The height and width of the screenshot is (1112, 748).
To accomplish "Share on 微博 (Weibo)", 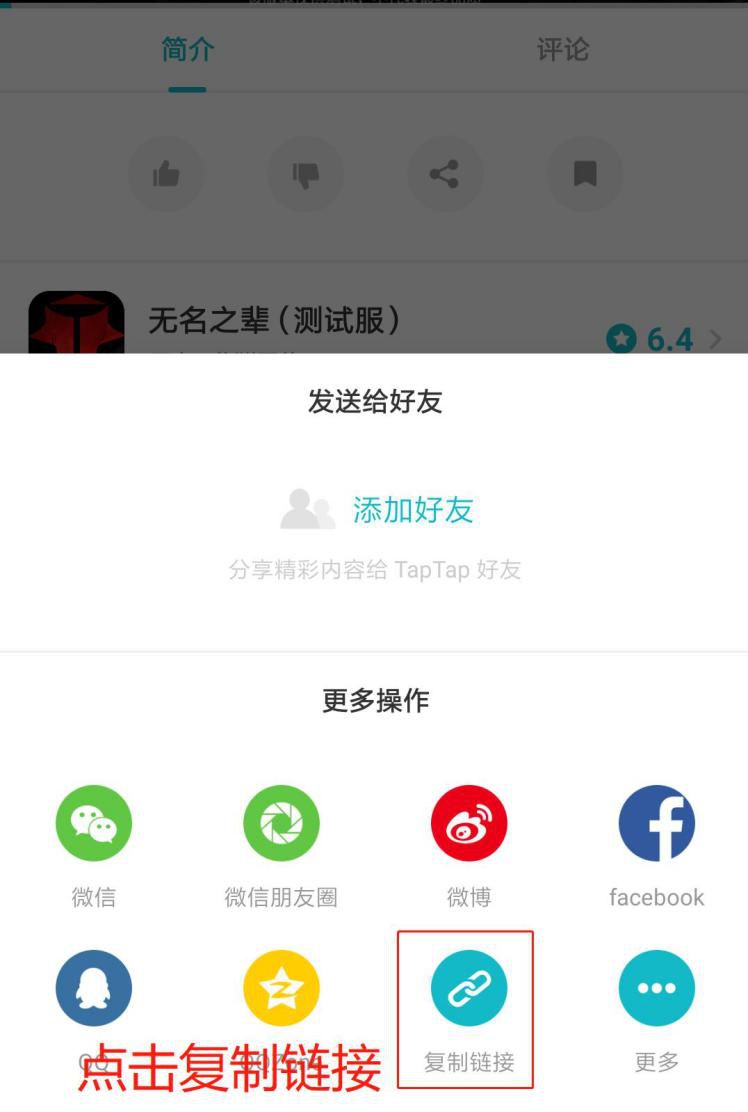I will coord(469,822).
